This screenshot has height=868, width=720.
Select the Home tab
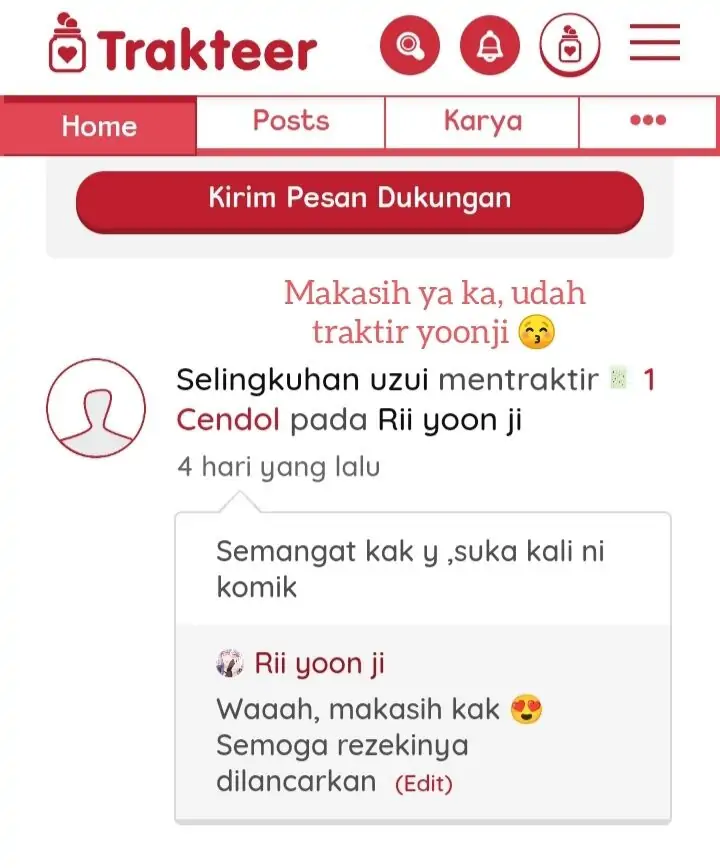[99, 126]
